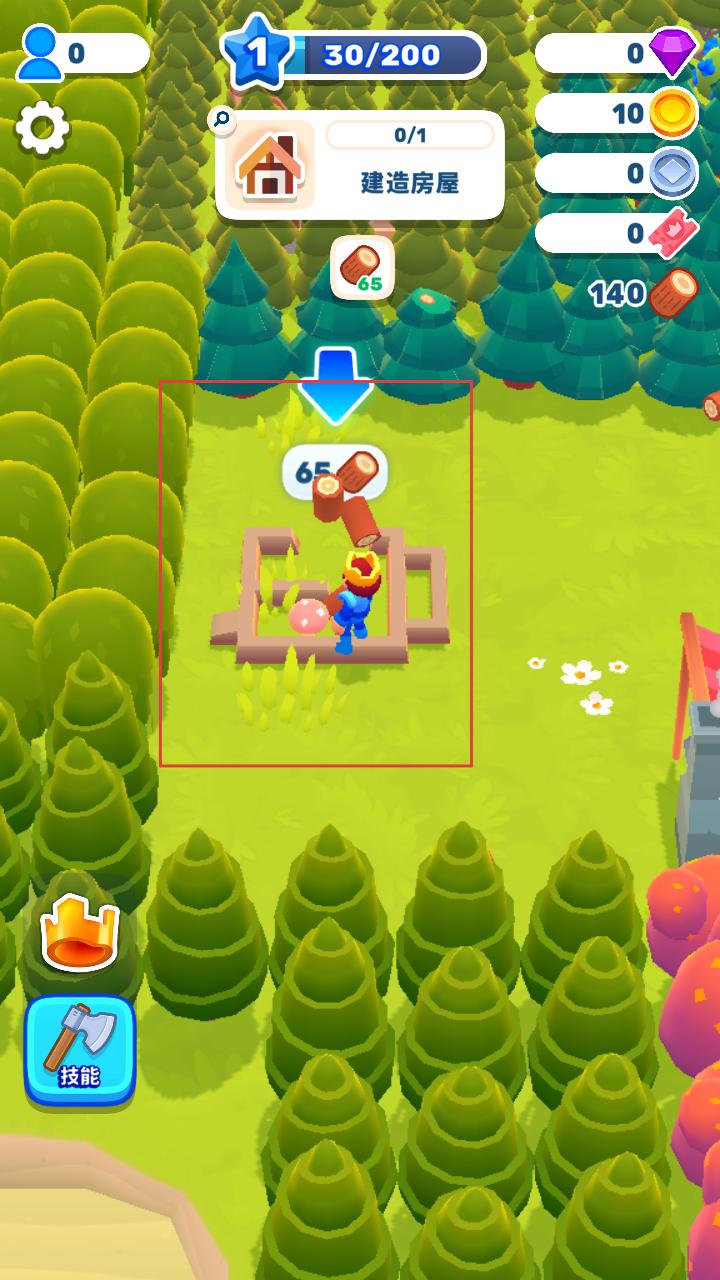720x1280 pixels.
Task: Activate the 技能 axe skill button
Action: click(x=80, y=1050)
